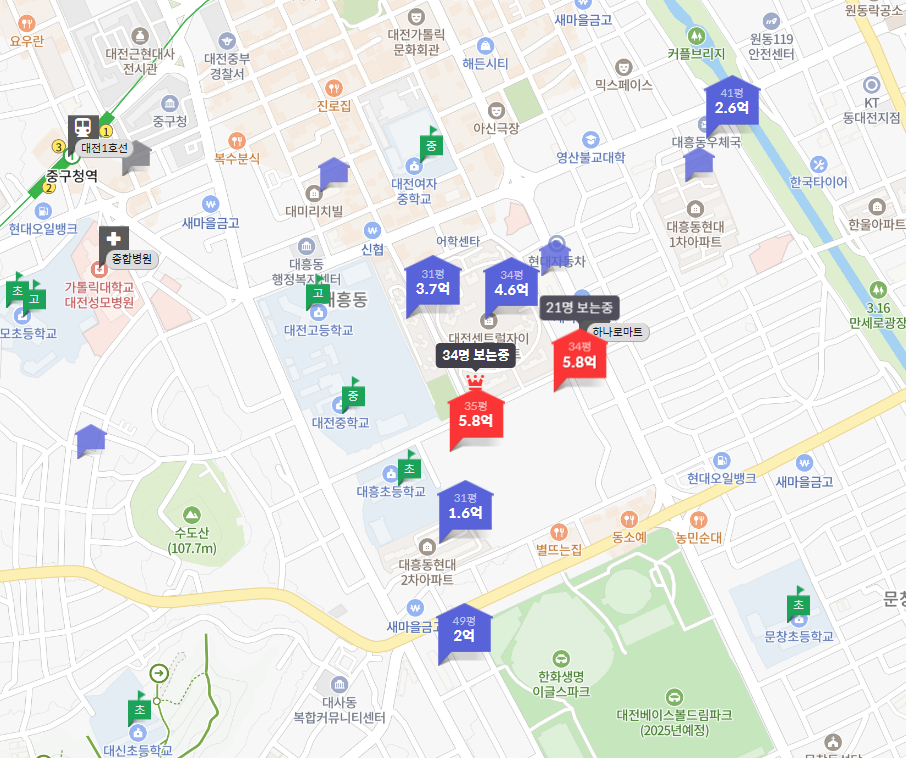This screenshot has width=906, height=758.
Task: Open the 41평 2.6억 apartment marker
Action: coord(732,102)
